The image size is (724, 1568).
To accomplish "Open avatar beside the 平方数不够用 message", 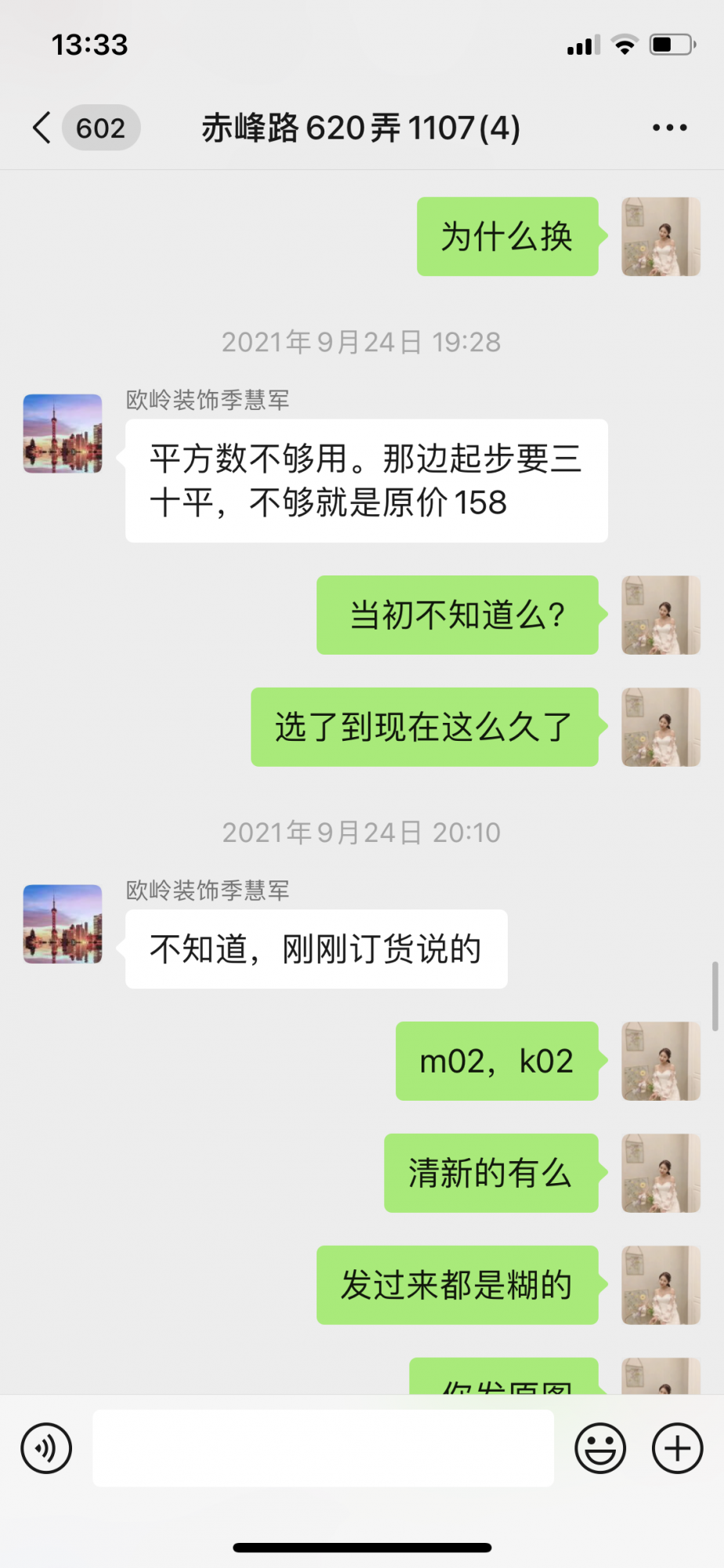I will point(63,434).
